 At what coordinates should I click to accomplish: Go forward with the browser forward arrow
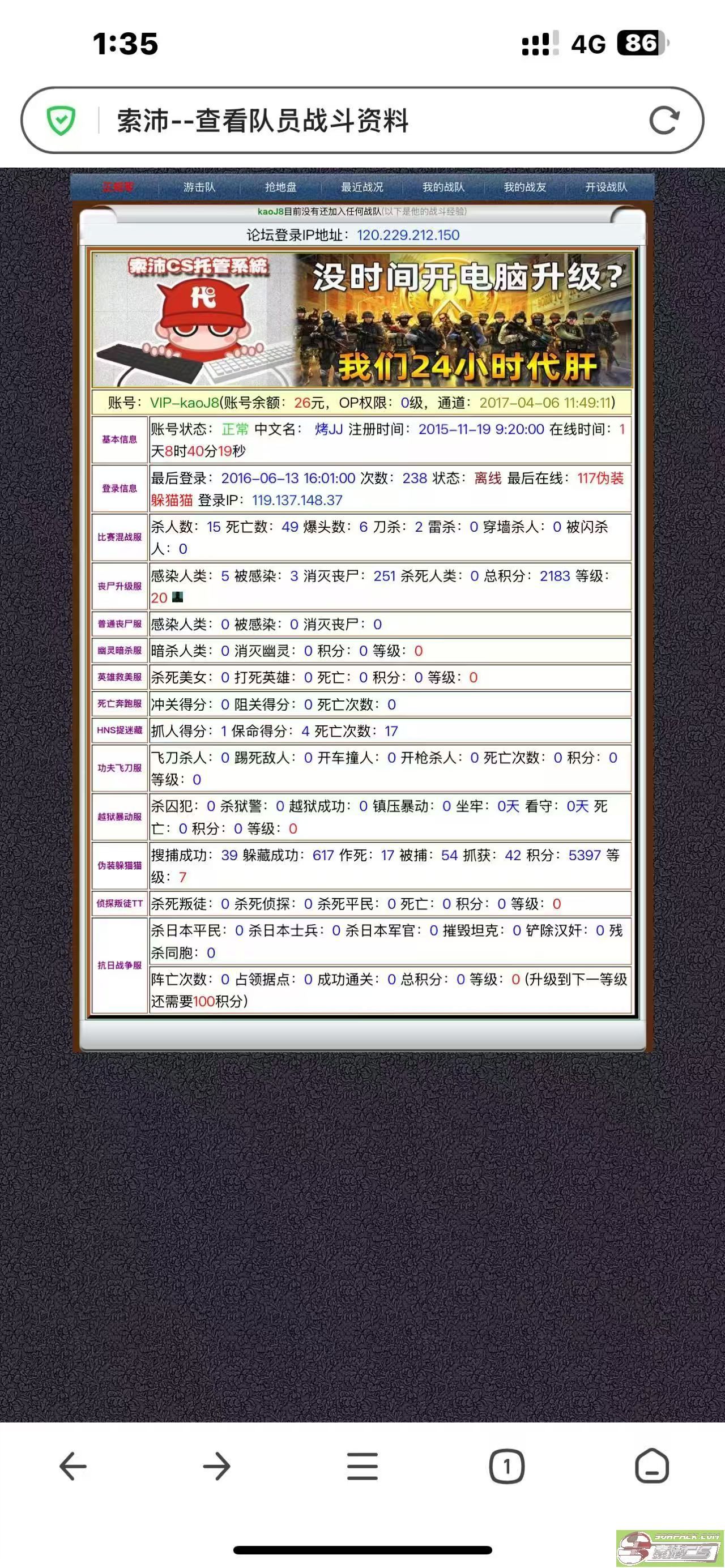tap(217, 1466)
